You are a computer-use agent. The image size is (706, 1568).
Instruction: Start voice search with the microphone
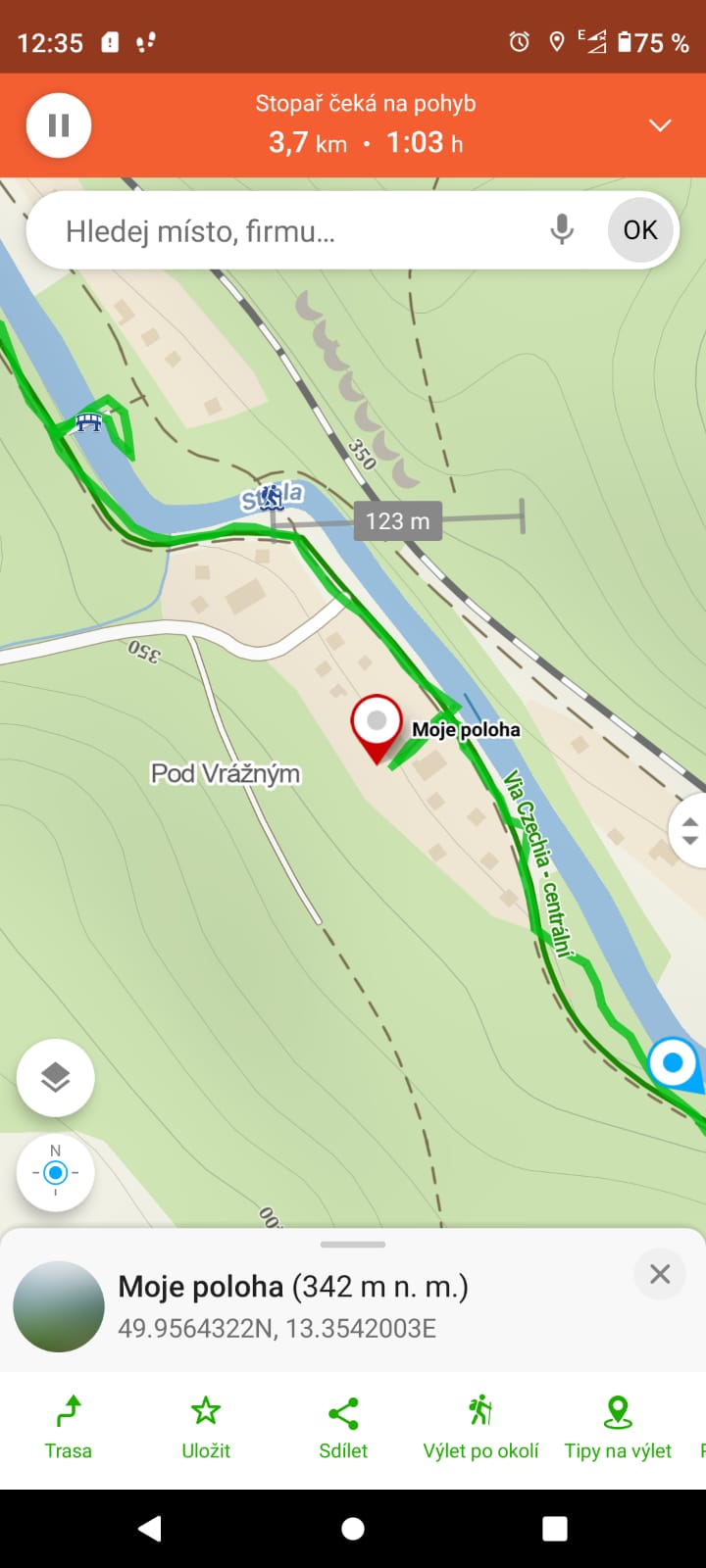tap(562, 230)
